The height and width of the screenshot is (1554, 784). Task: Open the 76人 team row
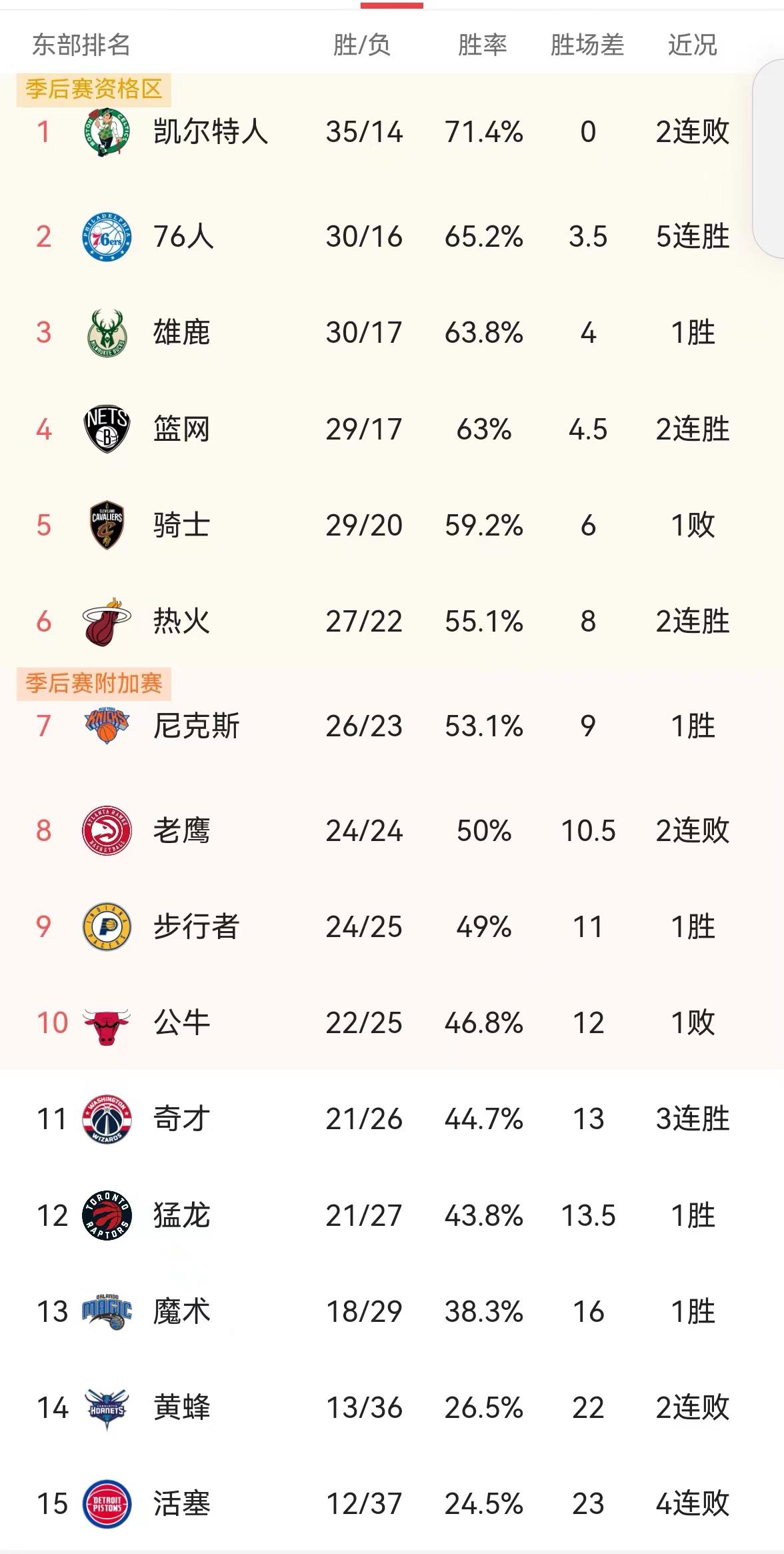(392, 237)
